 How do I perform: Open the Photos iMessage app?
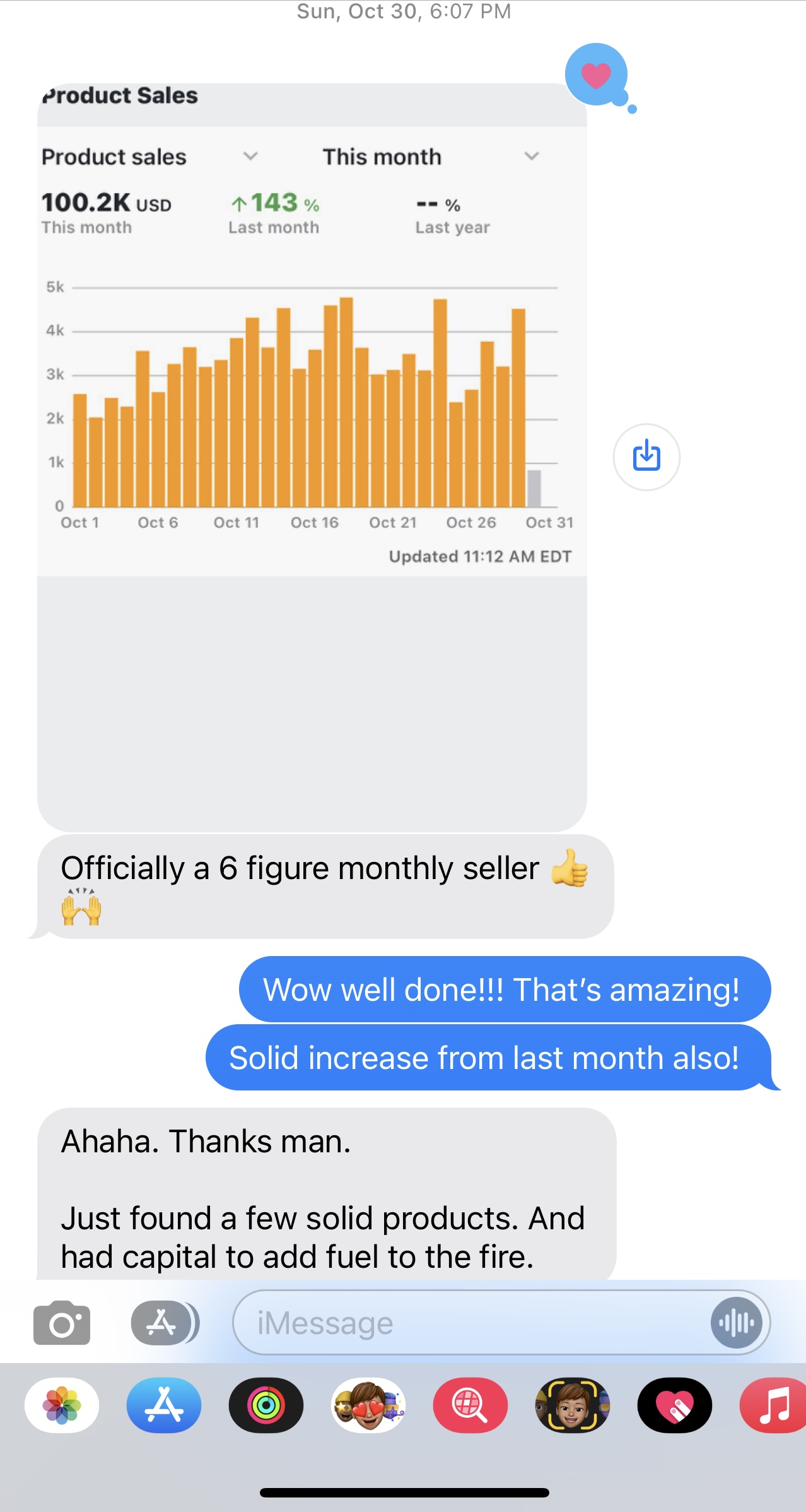pos(62,1405)
